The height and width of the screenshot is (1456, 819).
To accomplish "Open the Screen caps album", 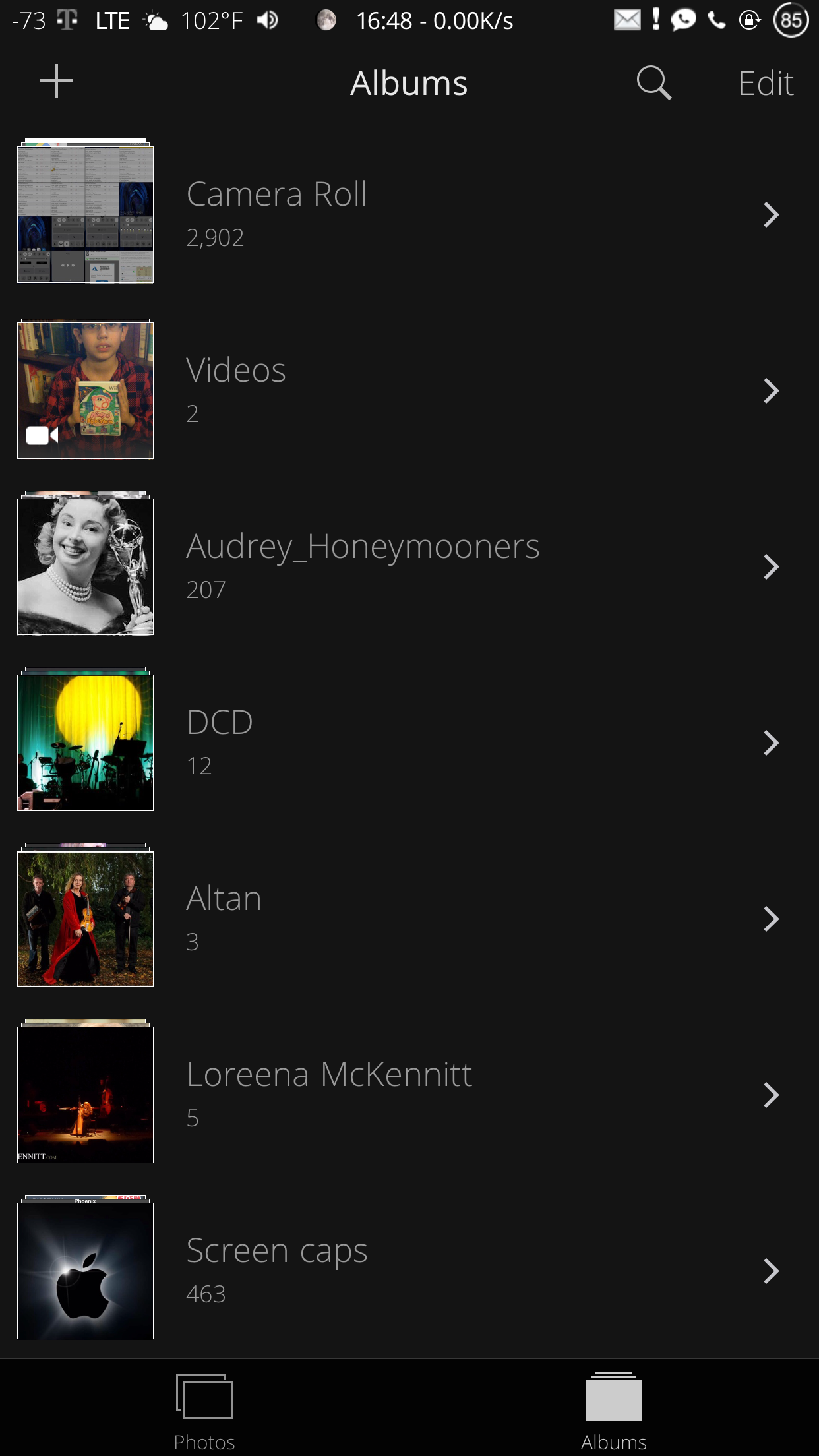I will pos(409,1271).
